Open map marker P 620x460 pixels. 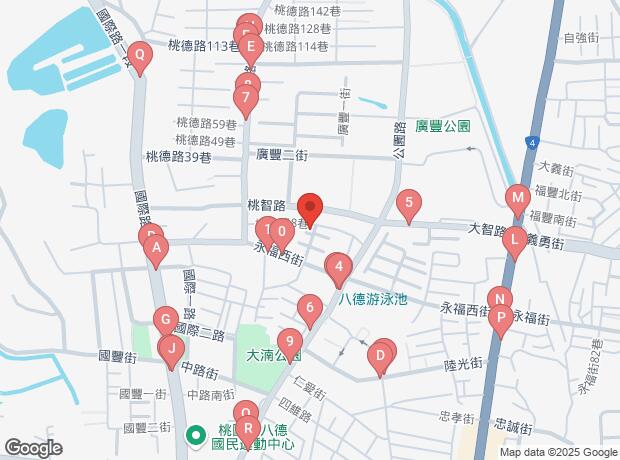click(x=500, y=318)
